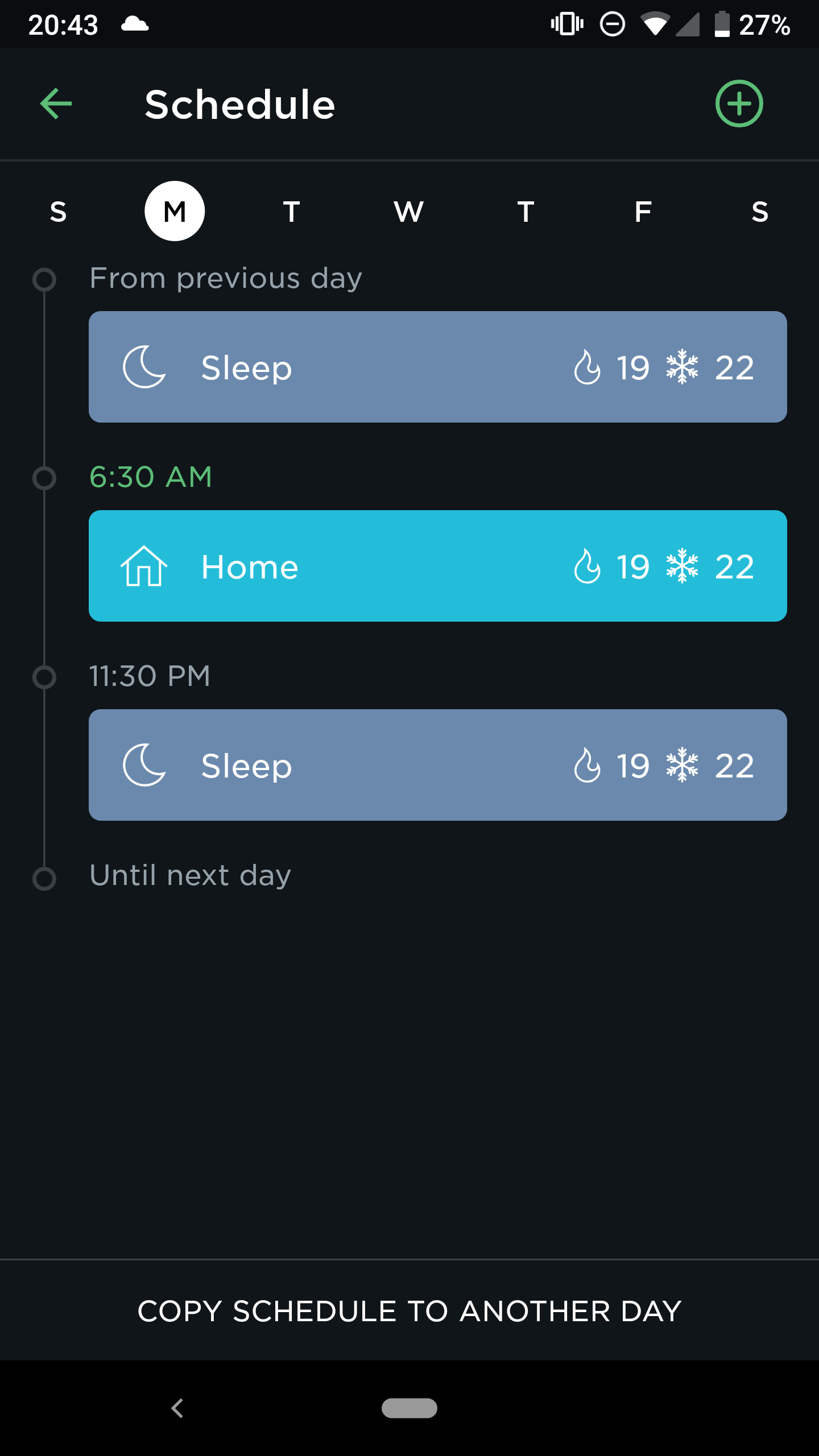
Task: Switch to Friday's schedule
Action: (643, 212)
